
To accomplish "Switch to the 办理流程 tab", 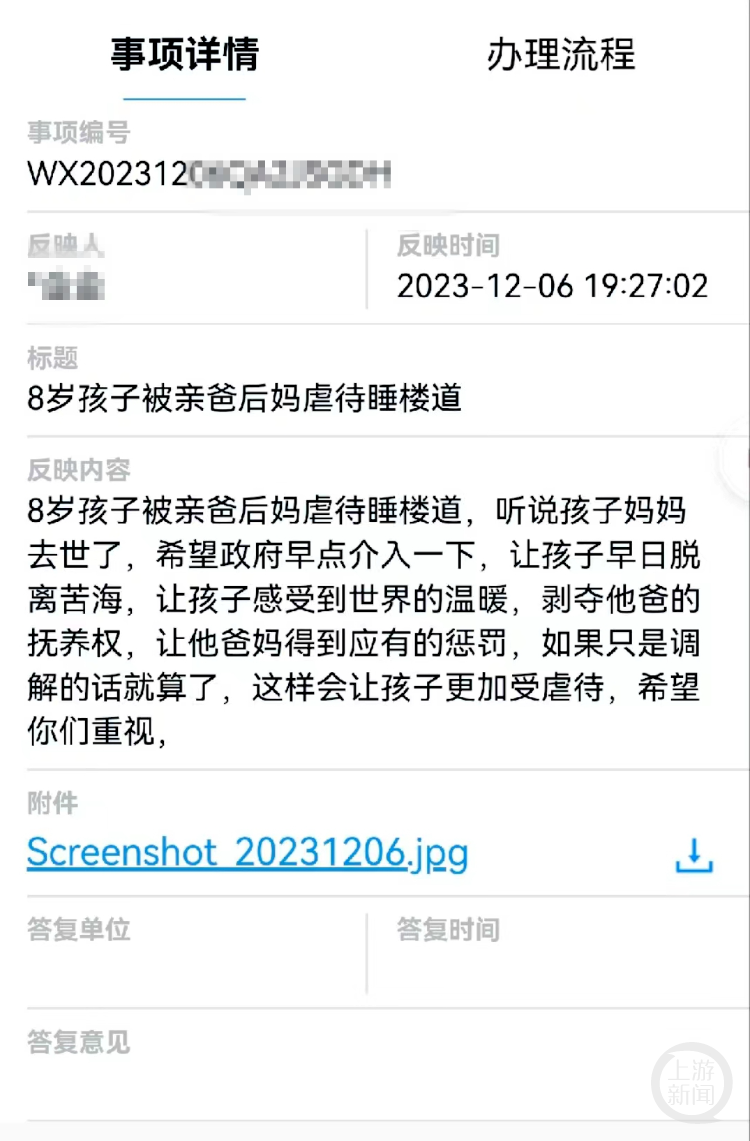I will (560, 55).
